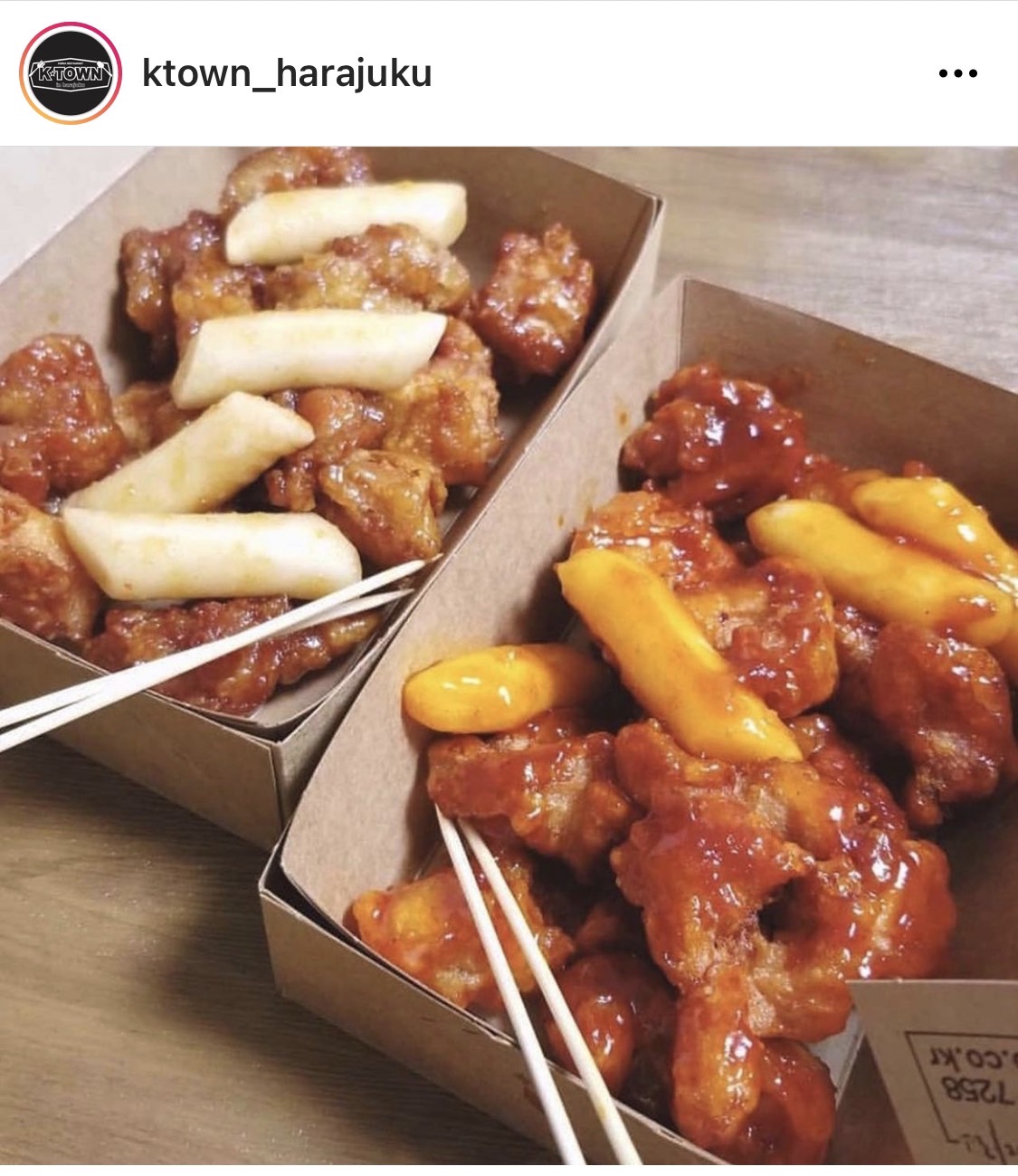
Task: Open the post's three-dot options menu
Action: pos(958,74)
